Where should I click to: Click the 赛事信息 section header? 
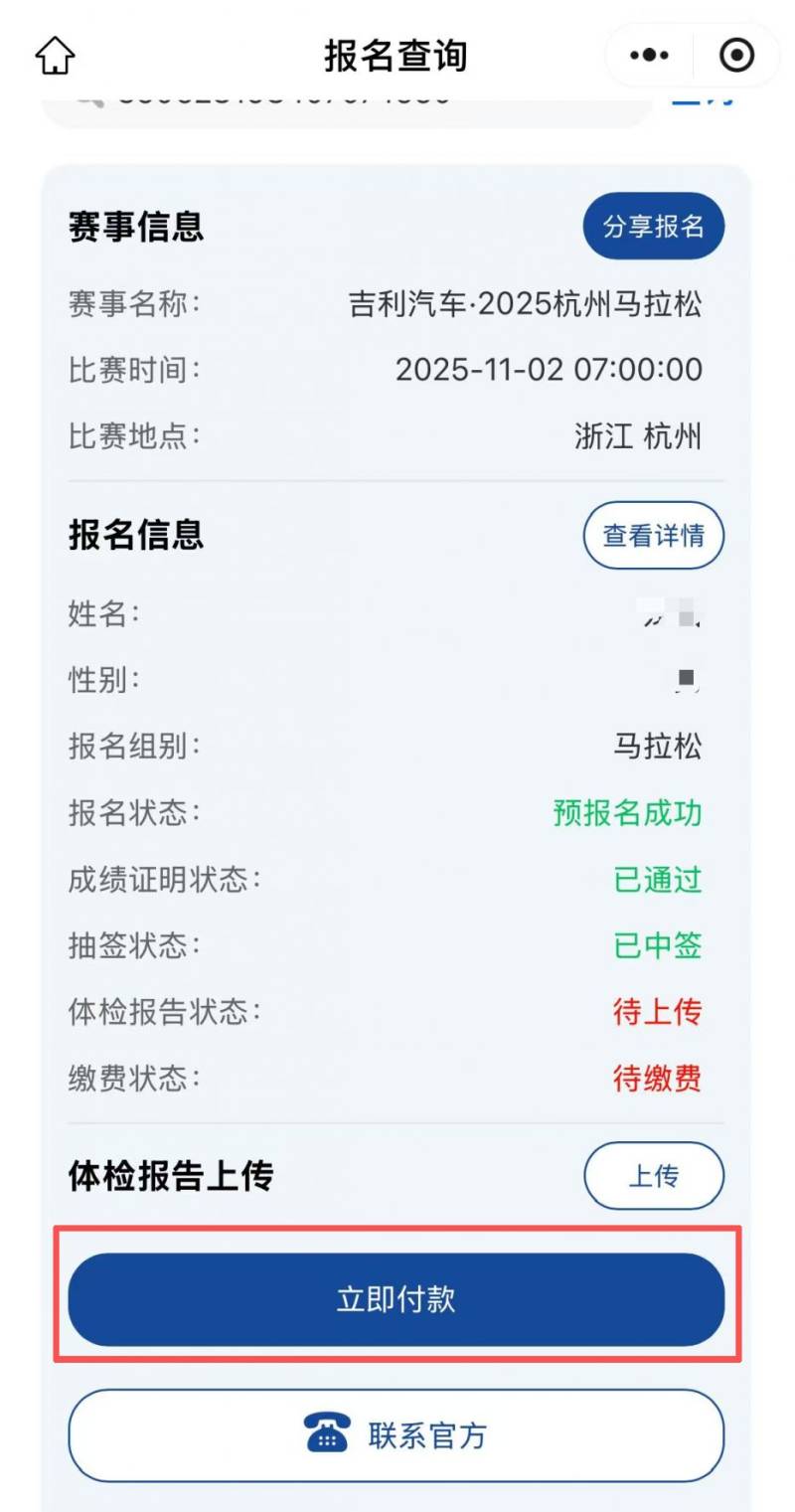click(134, 227)
